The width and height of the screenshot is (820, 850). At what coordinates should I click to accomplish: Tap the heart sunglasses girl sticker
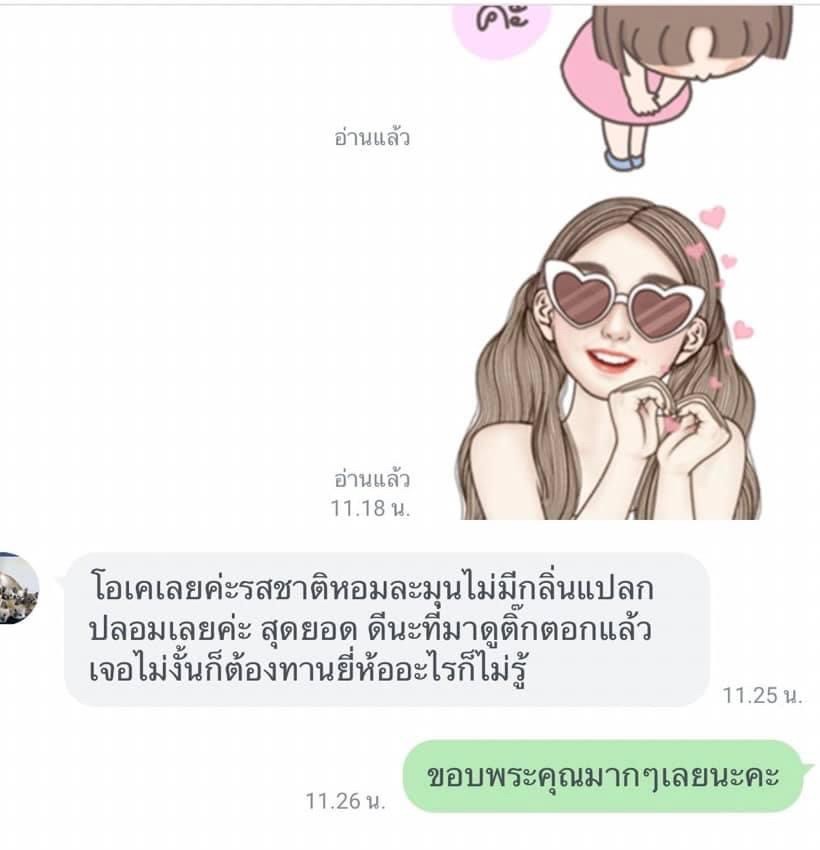[x=610, y=360]
